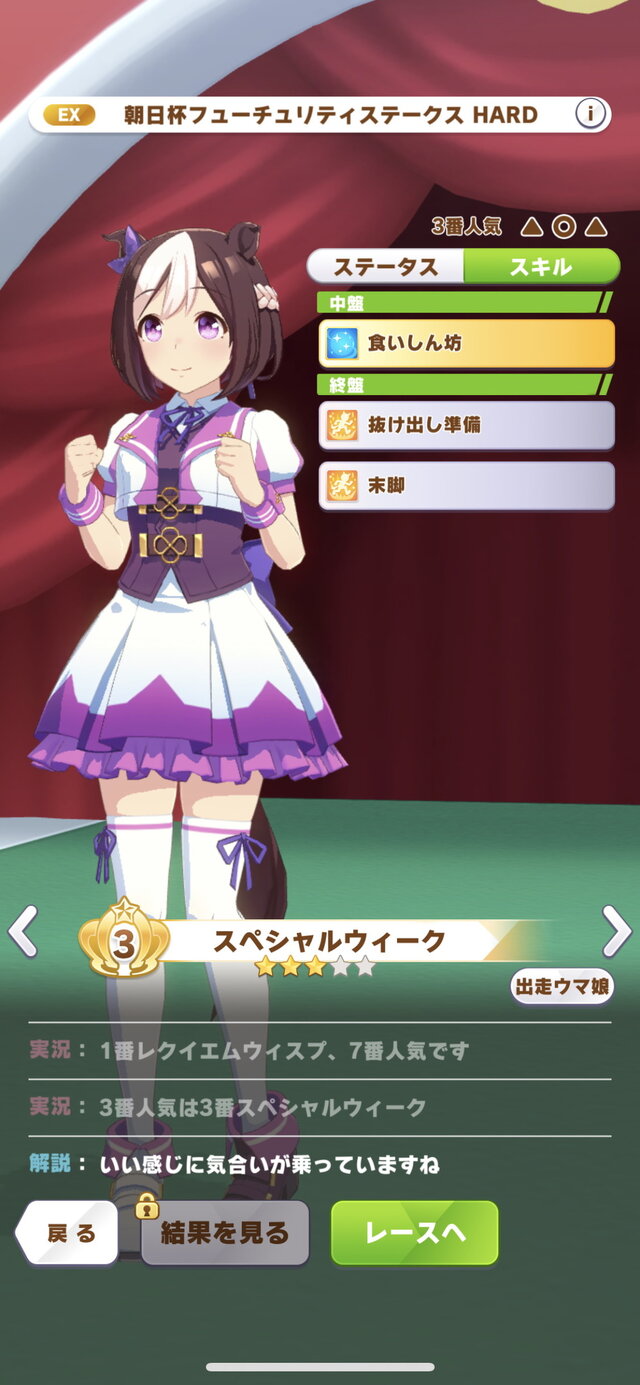This screenshot has height=1385, width=640.
Task: Show the next racer with right arrow
Action: point(616,932)
